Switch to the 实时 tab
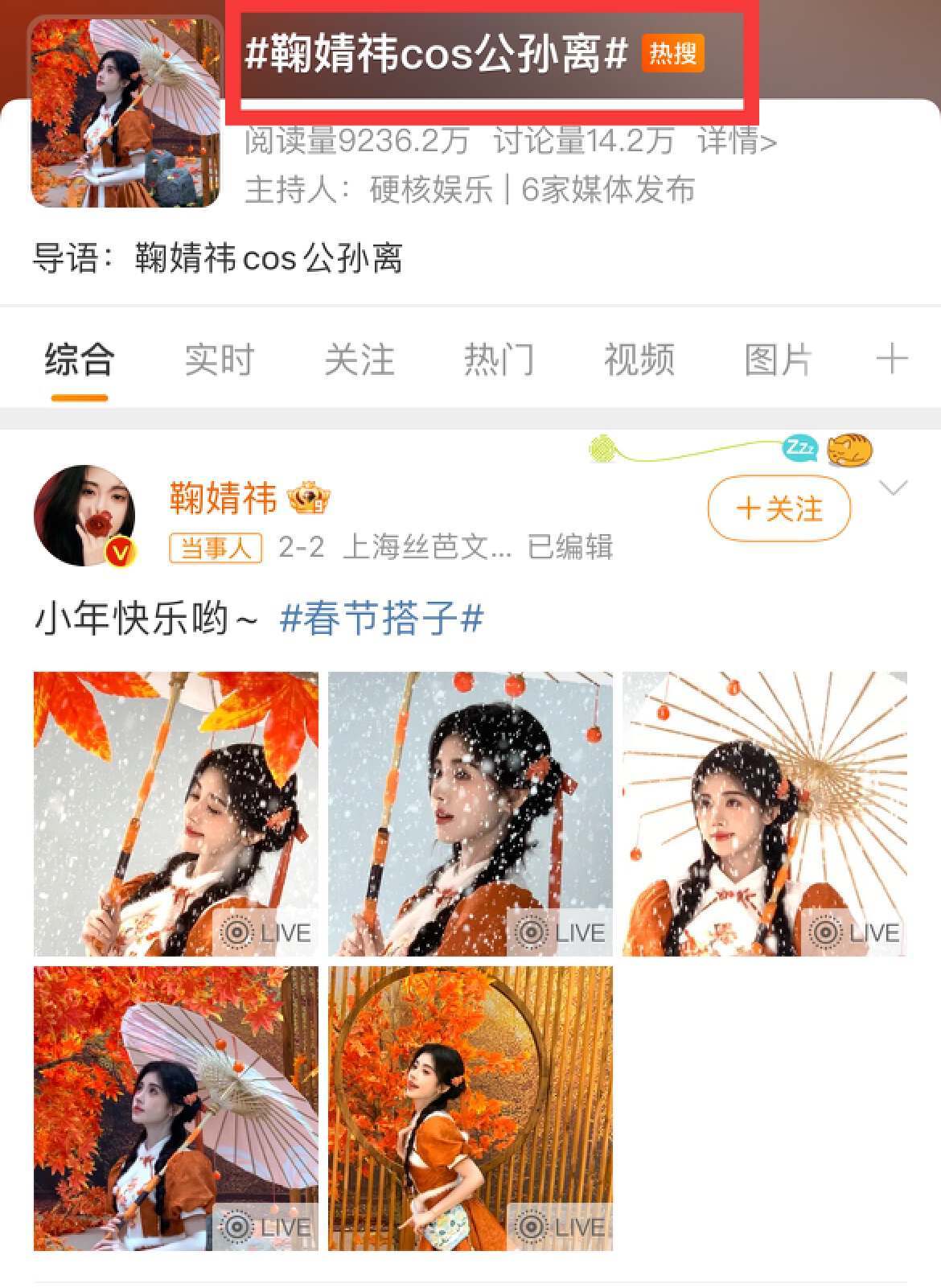The image size is (941, 1288). pyautogui.click(x=219, y=359)
